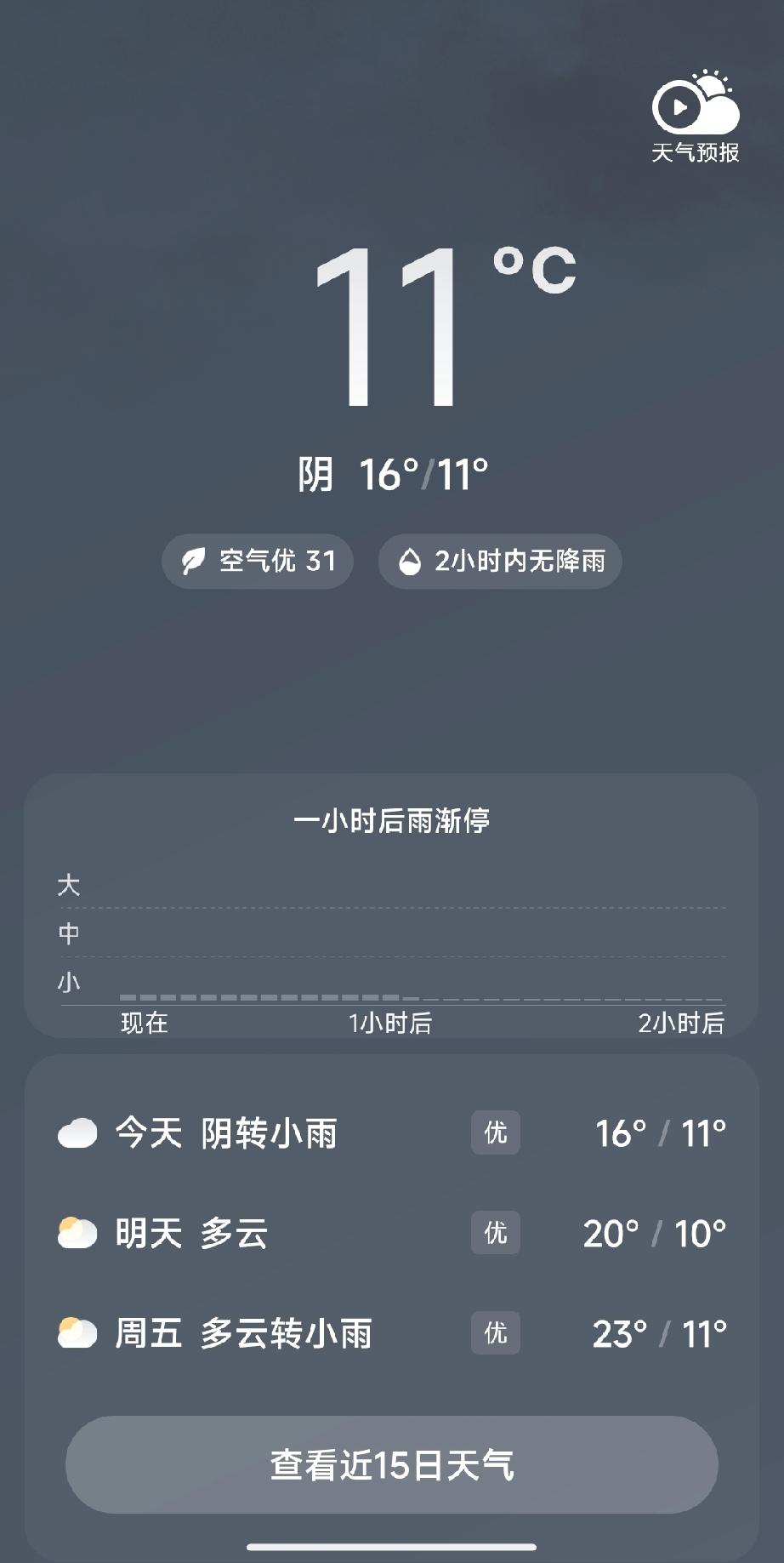This screenshot has height=1563, width=784.
Task: Click the raindrop icon in rain pill
Action: tap(410, 562)
